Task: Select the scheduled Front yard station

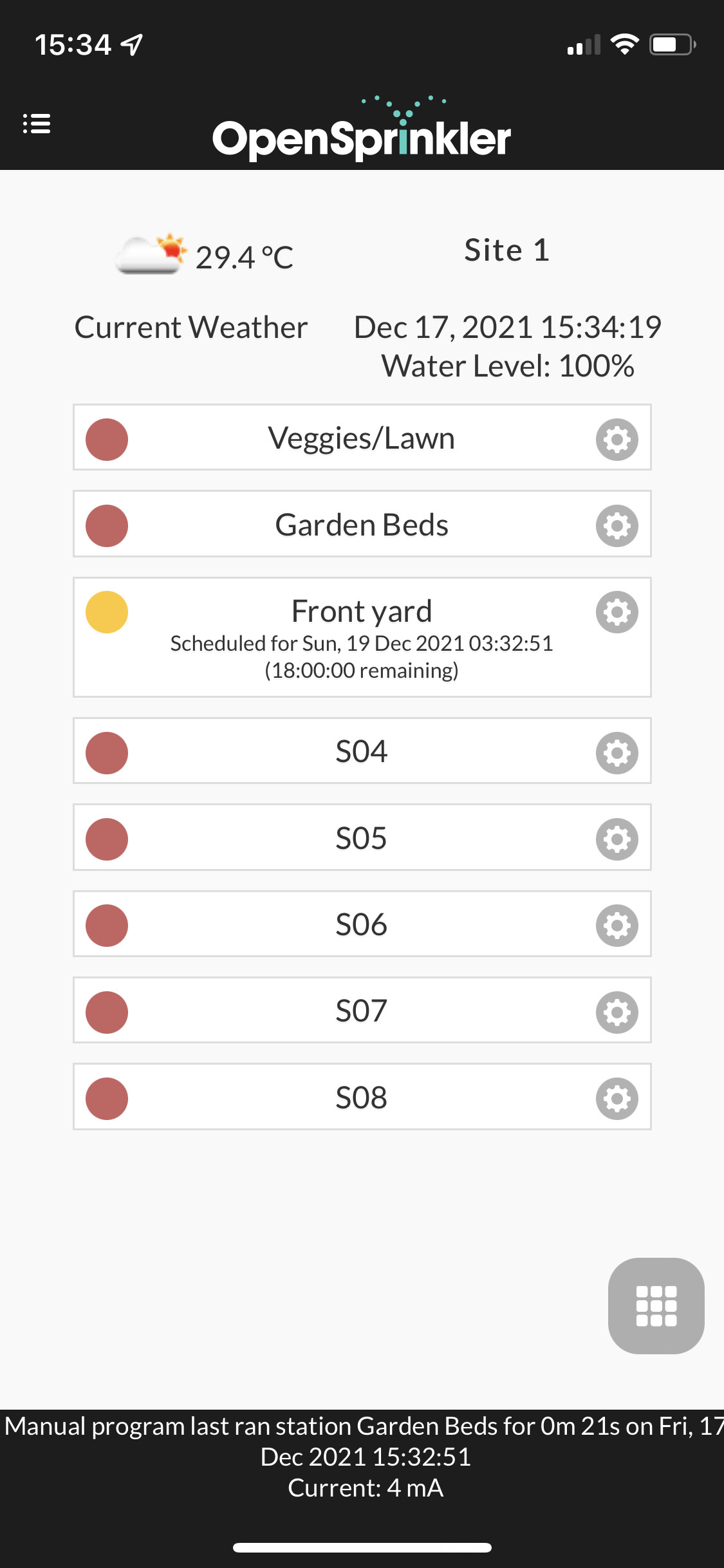Action: click(362, 637)
